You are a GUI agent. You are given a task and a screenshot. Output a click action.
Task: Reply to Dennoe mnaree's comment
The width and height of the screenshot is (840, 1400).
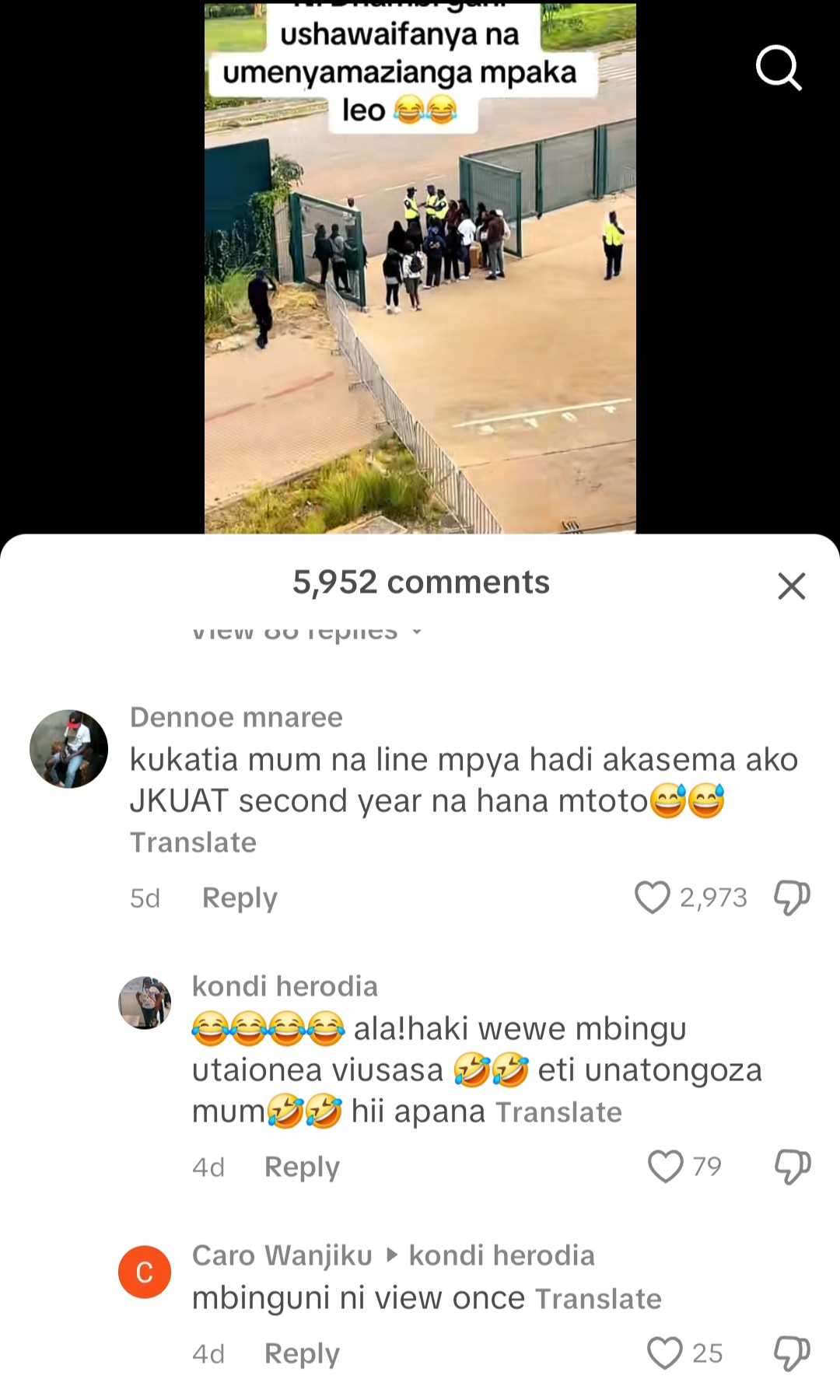point(240,898)
